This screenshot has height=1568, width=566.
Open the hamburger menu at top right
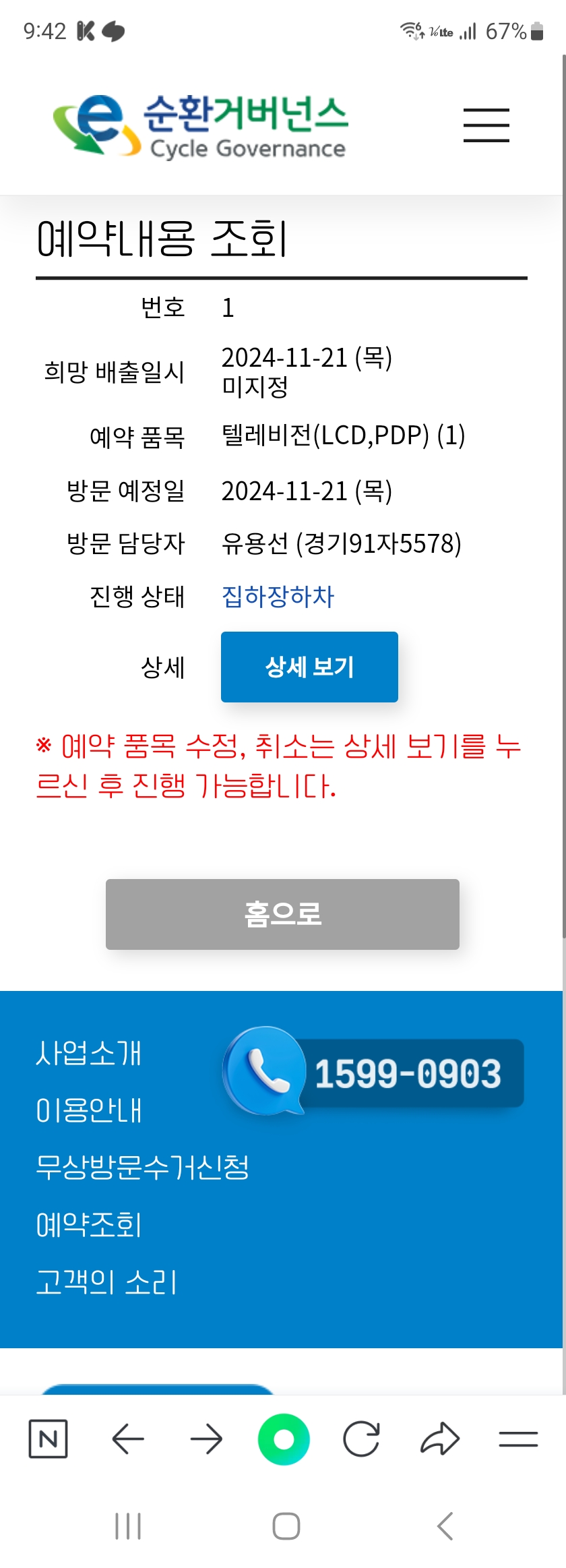coord(486,125)
